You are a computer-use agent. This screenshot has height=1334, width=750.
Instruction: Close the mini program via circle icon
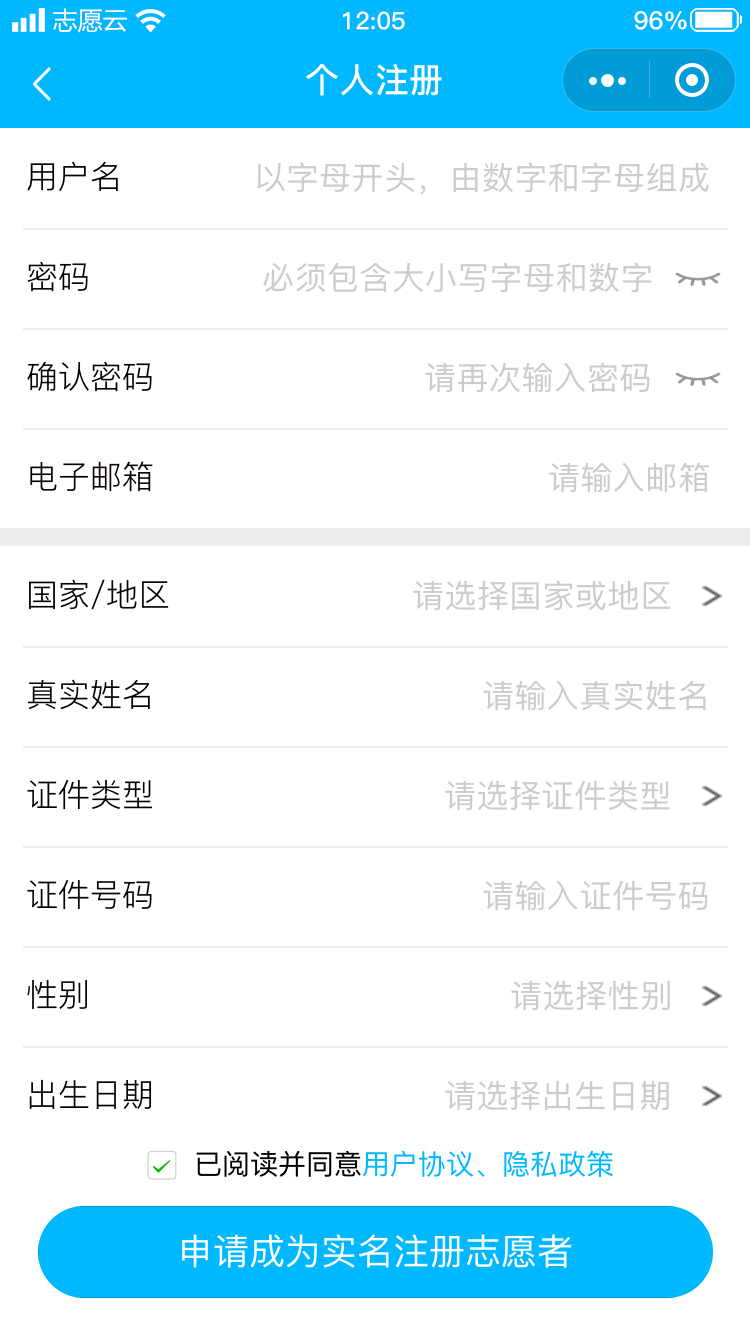[x=692, y=81]
